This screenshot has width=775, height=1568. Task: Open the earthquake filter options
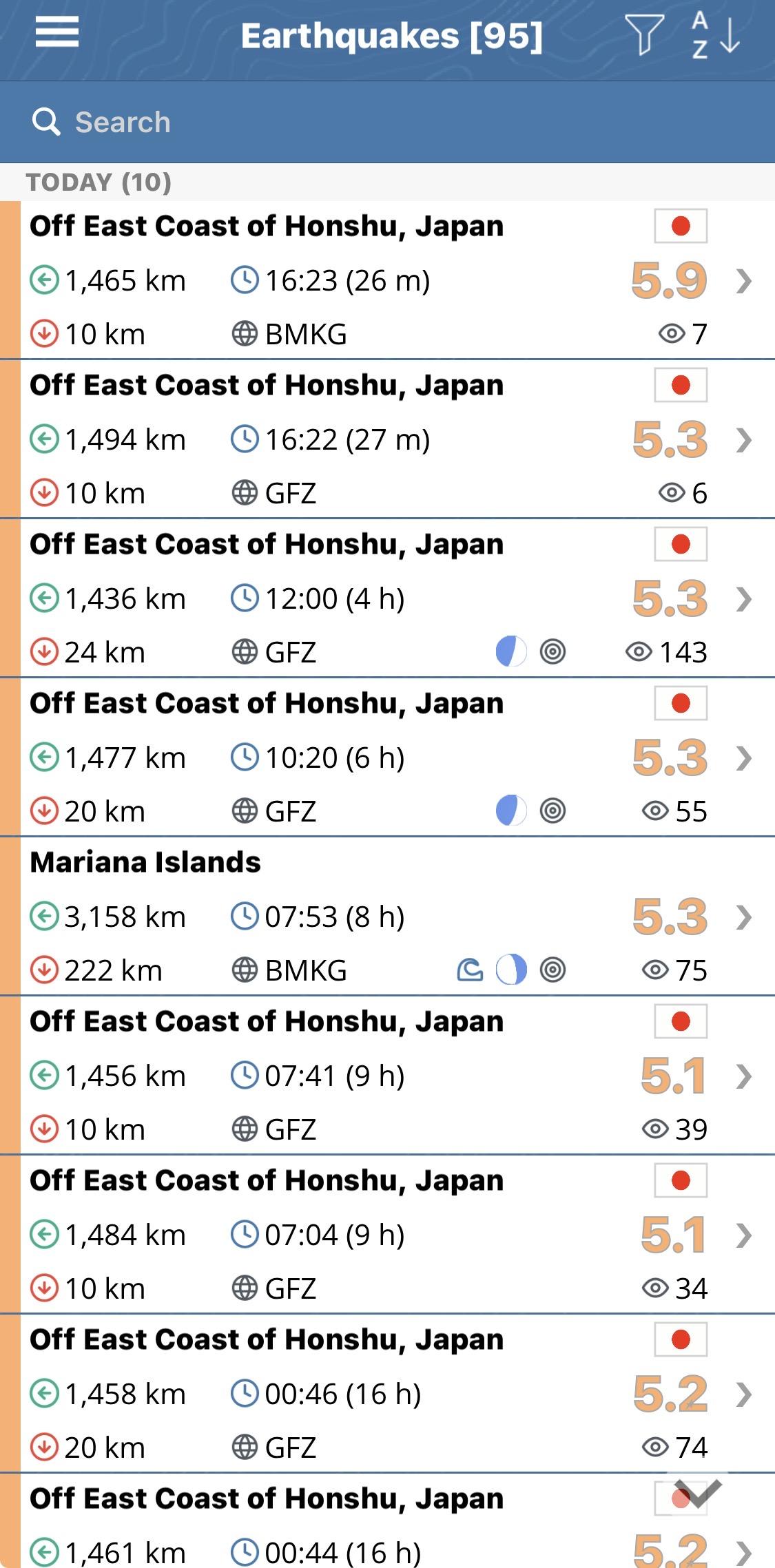click(643, 34)
